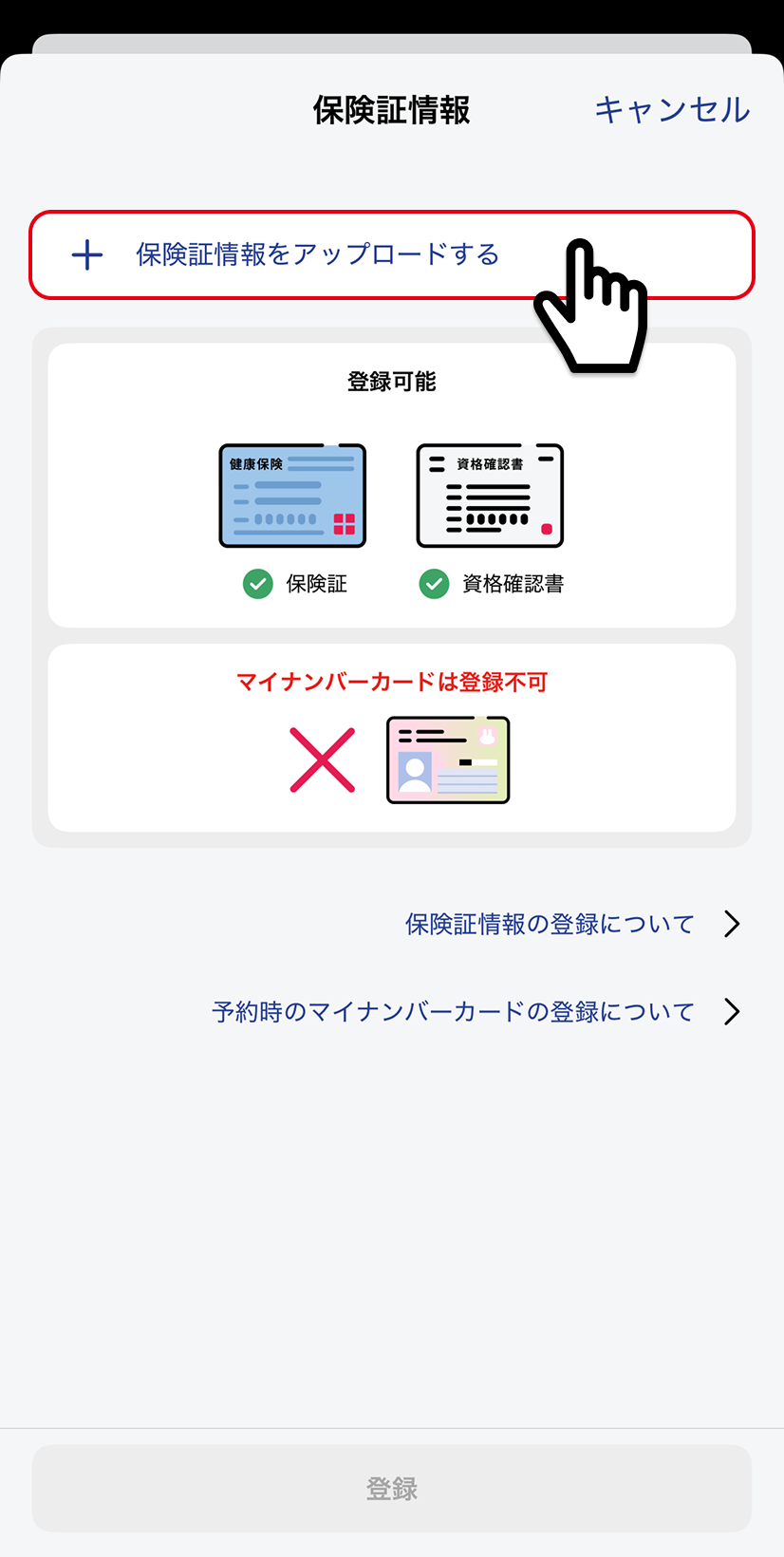Open 予約時のマイナンバーカードの登録について link

476,1011
